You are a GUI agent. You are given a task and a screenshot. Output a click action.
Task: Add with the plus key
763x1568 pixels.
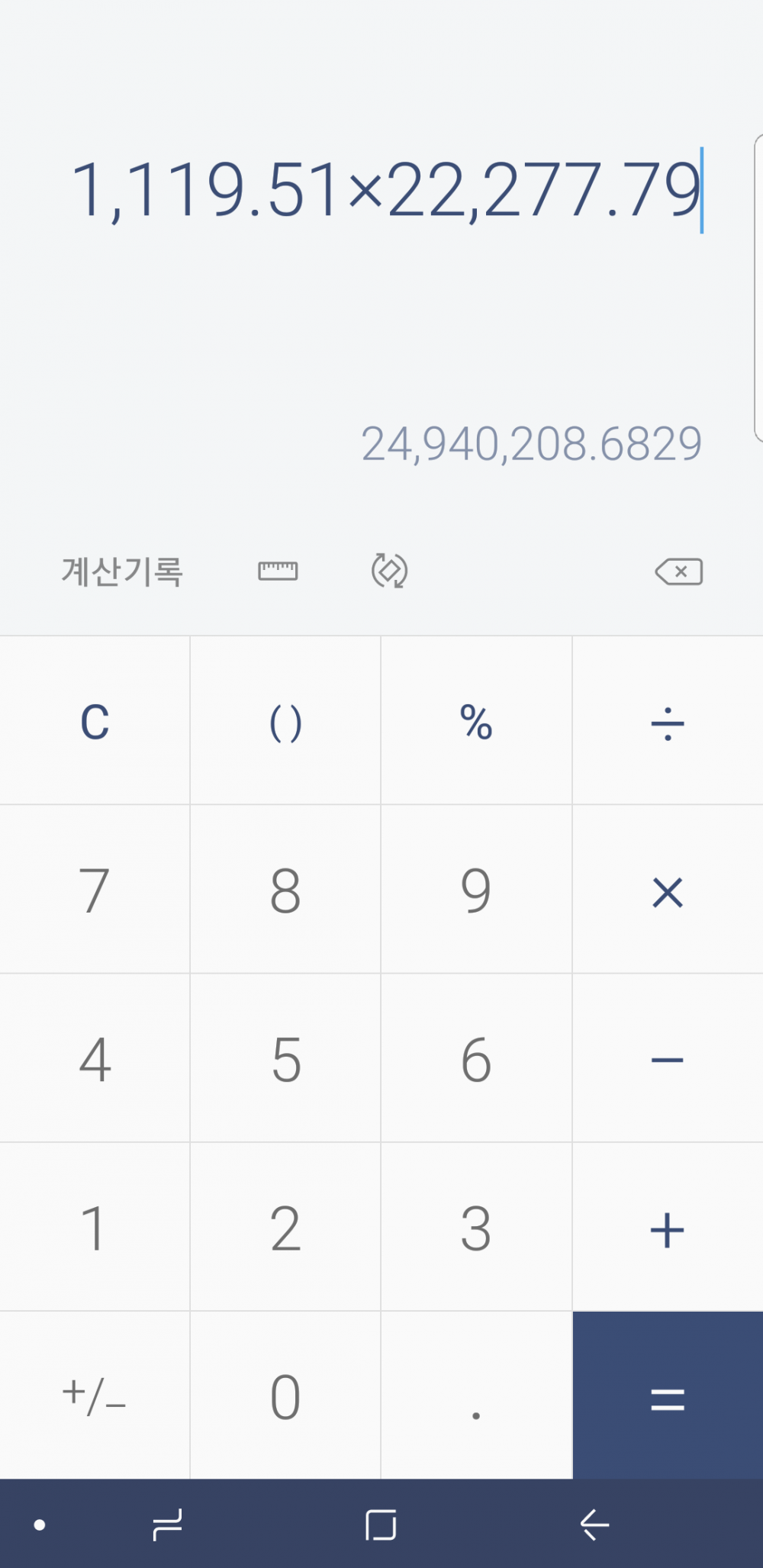pyautogui.click(x=668, y=1228)
